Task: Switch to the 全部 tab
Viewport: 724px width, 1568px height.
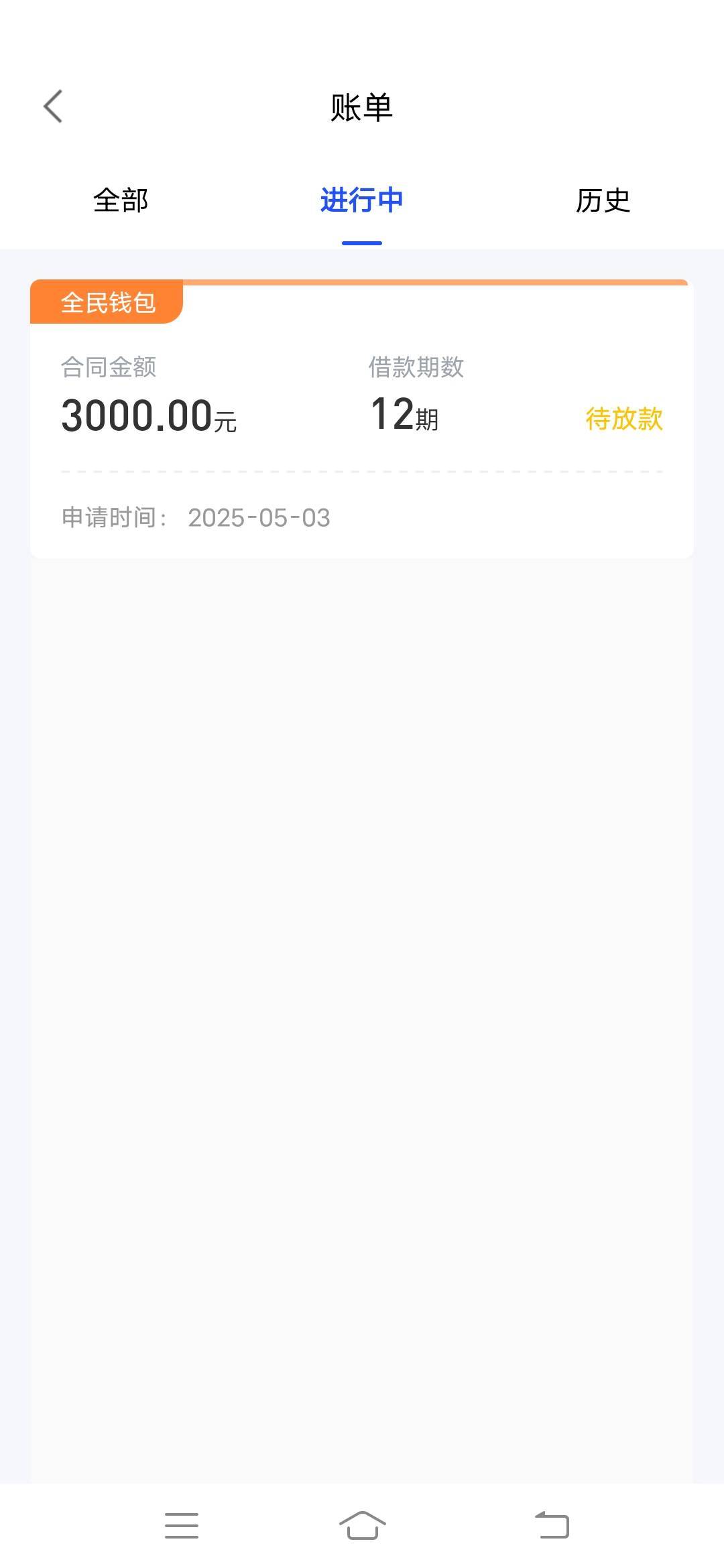Action: [x=121, y=200]
